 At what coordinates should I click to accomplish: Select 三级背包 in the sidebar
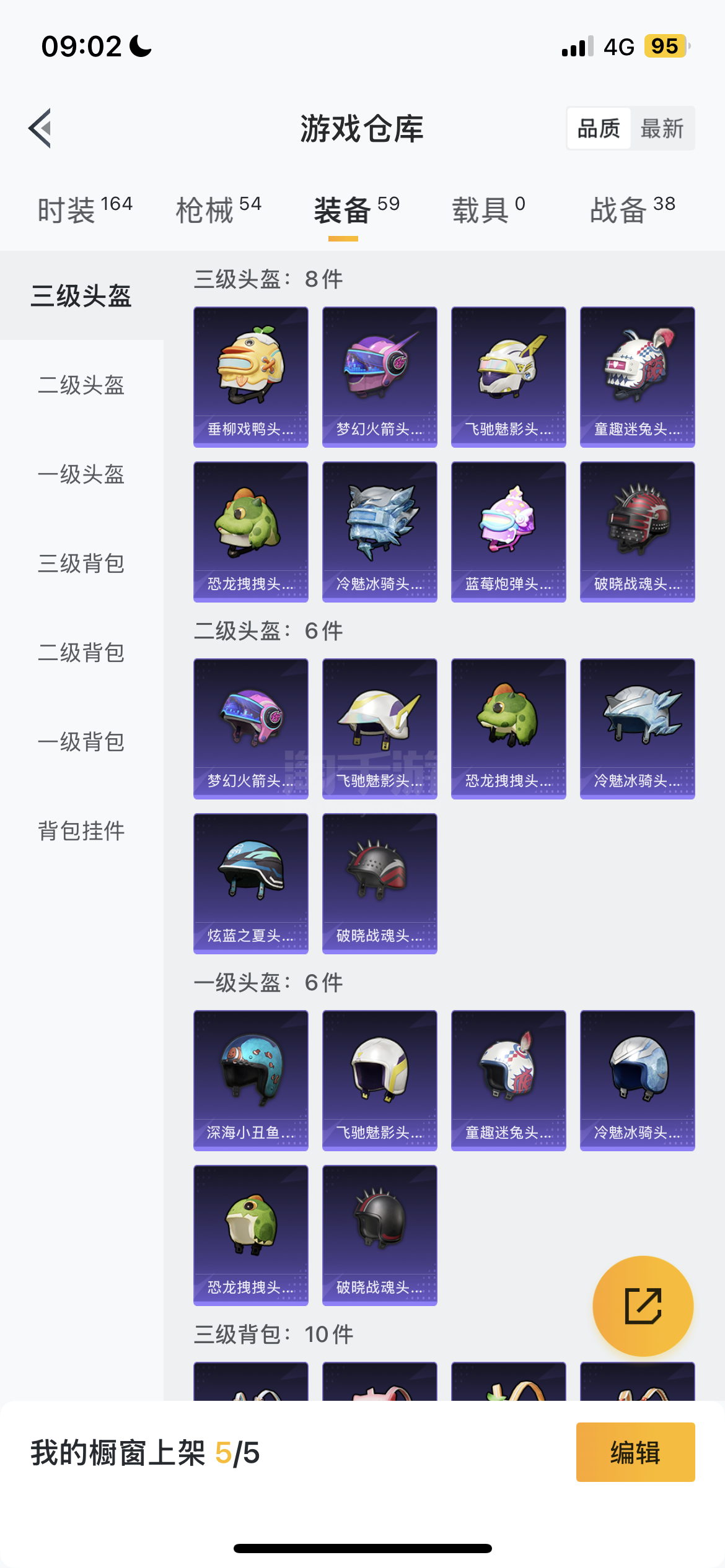coord(81,563)
